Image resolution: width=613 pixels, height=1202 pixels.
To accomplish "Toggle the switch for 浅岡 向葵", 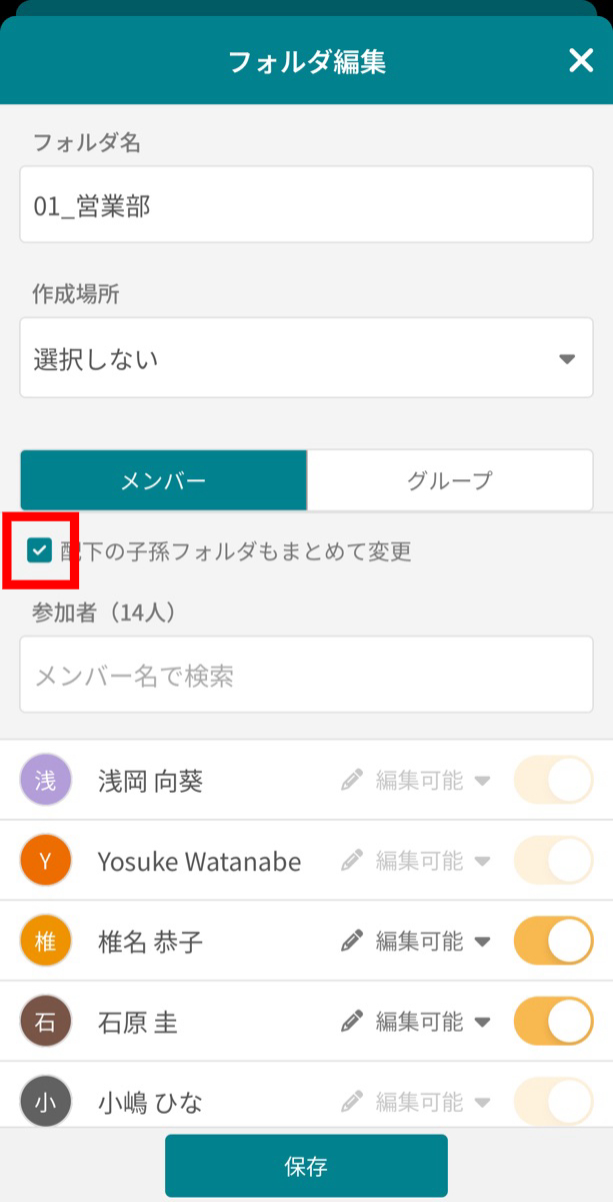I will [553, 780].
